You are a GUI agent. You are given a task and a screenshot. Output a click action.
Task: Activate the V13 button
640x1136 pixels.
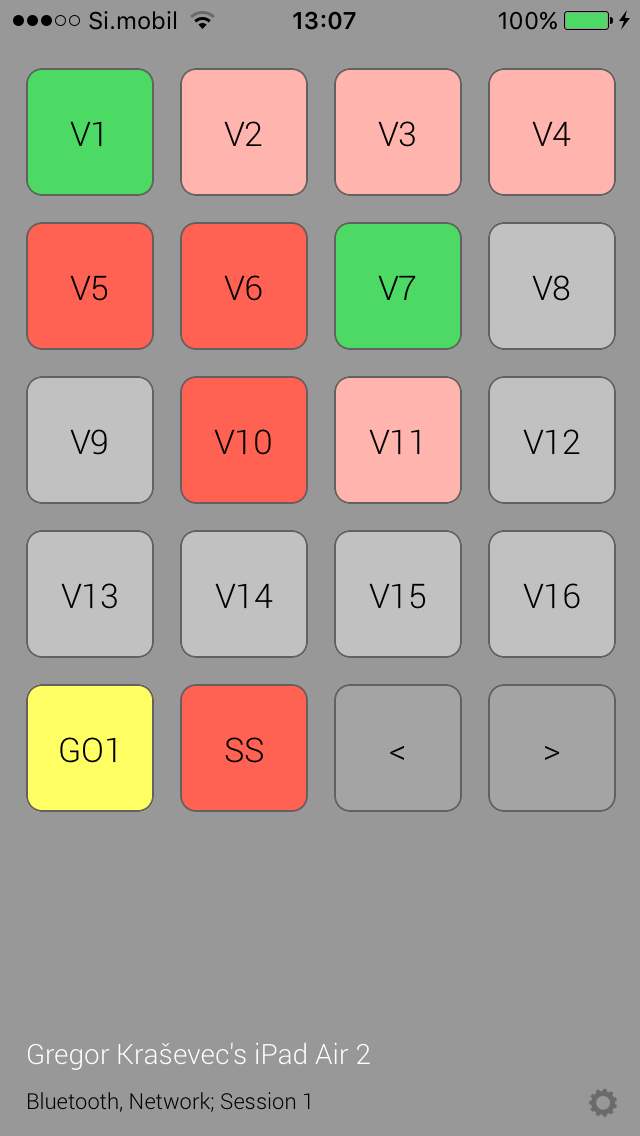pos(90,594)
